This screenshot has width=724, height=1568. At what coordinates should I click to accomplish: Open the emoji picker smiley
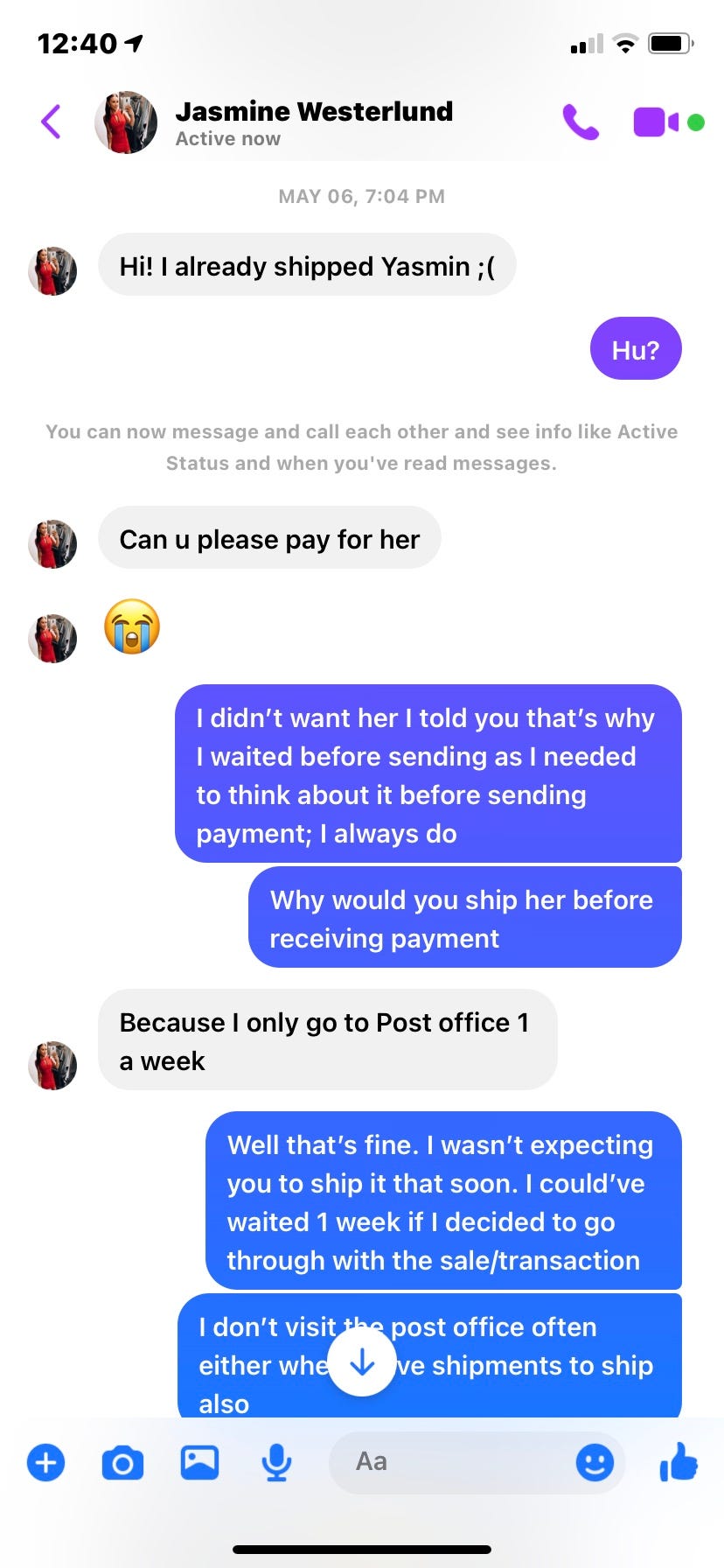(595, 1462)
